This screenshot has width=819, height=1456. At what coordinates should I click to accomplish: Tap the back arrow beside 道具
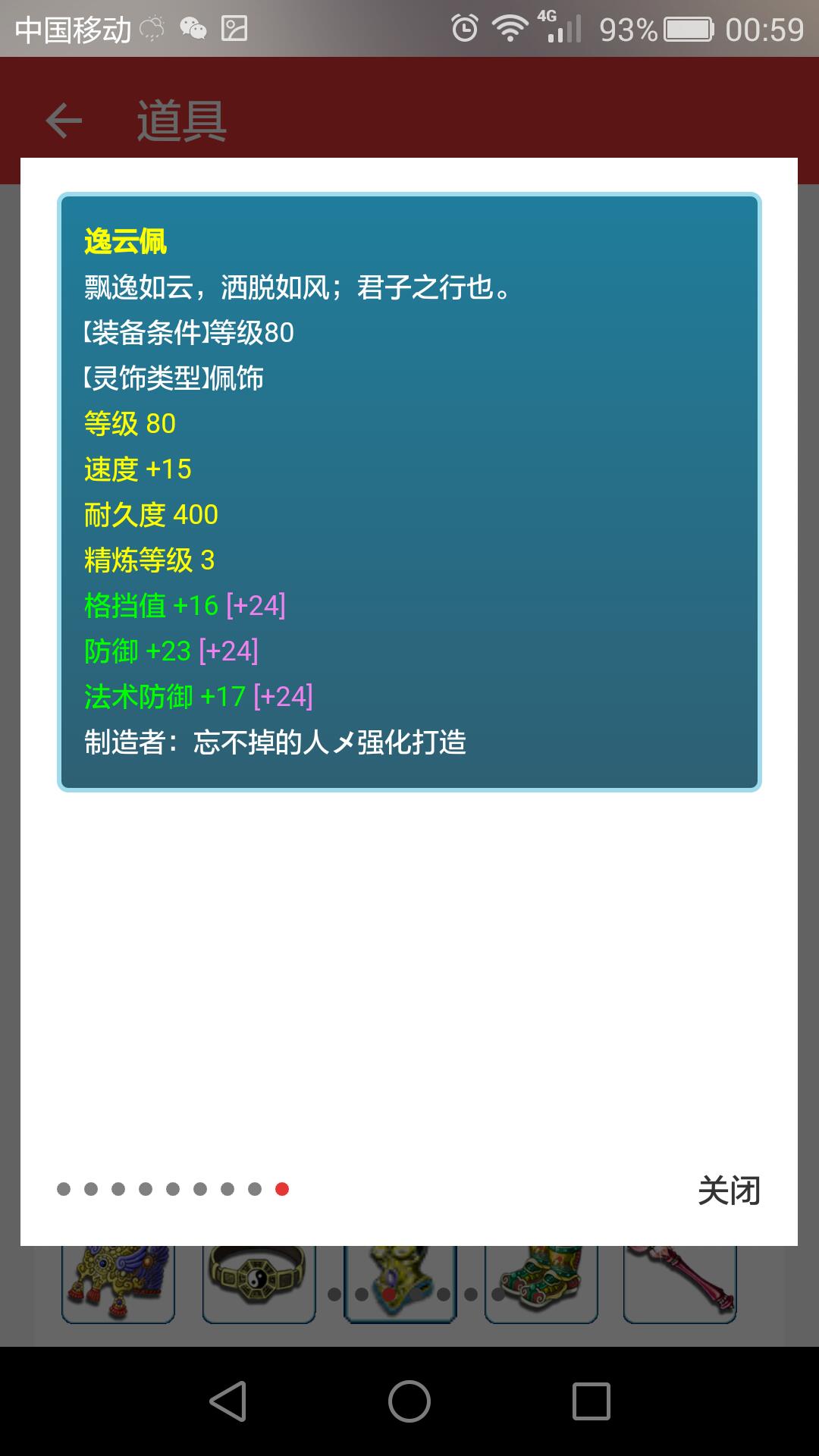(64, 121)
